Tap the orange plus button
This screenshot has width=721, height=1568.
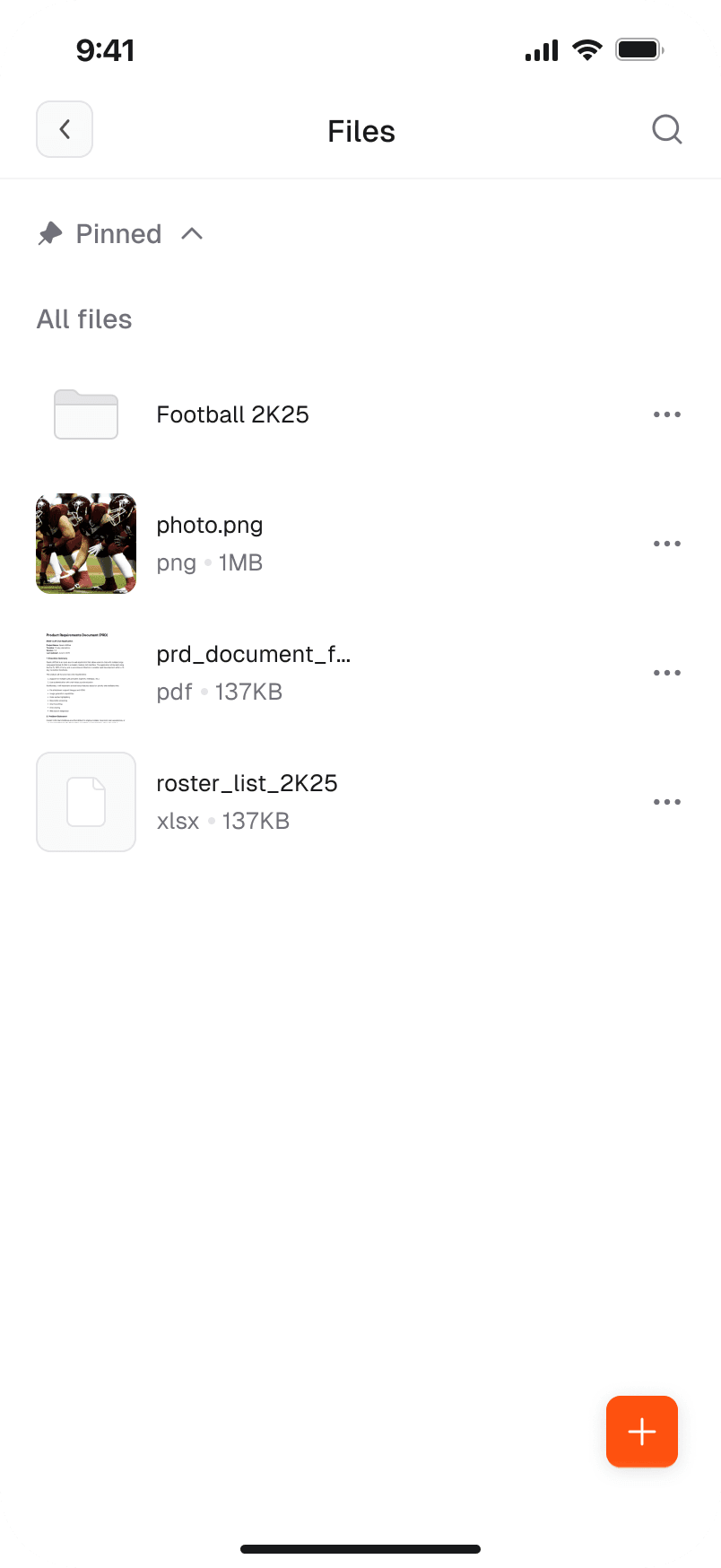point(641,1432)
